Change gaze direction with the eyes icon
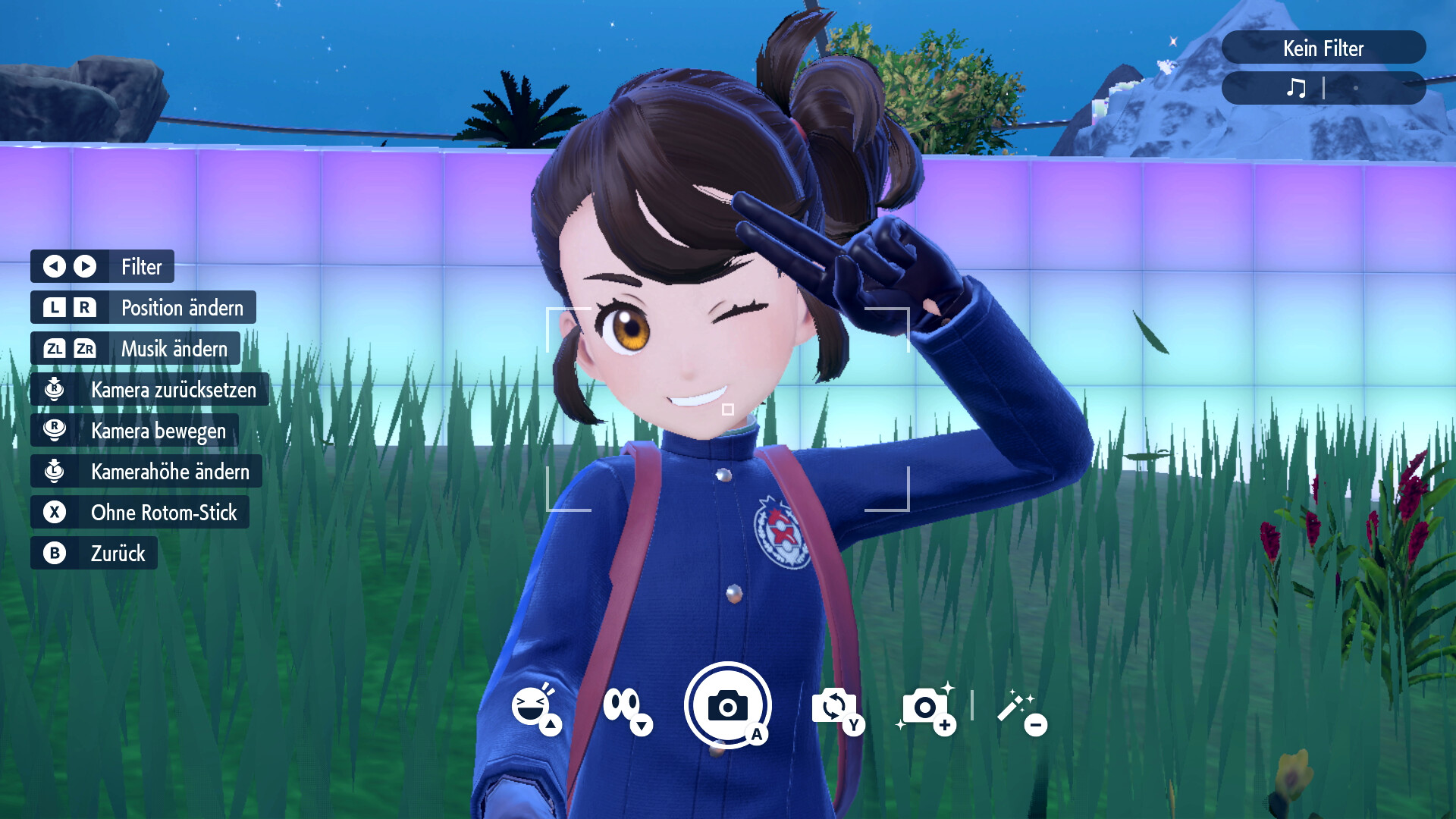 [x=625, y=708]
